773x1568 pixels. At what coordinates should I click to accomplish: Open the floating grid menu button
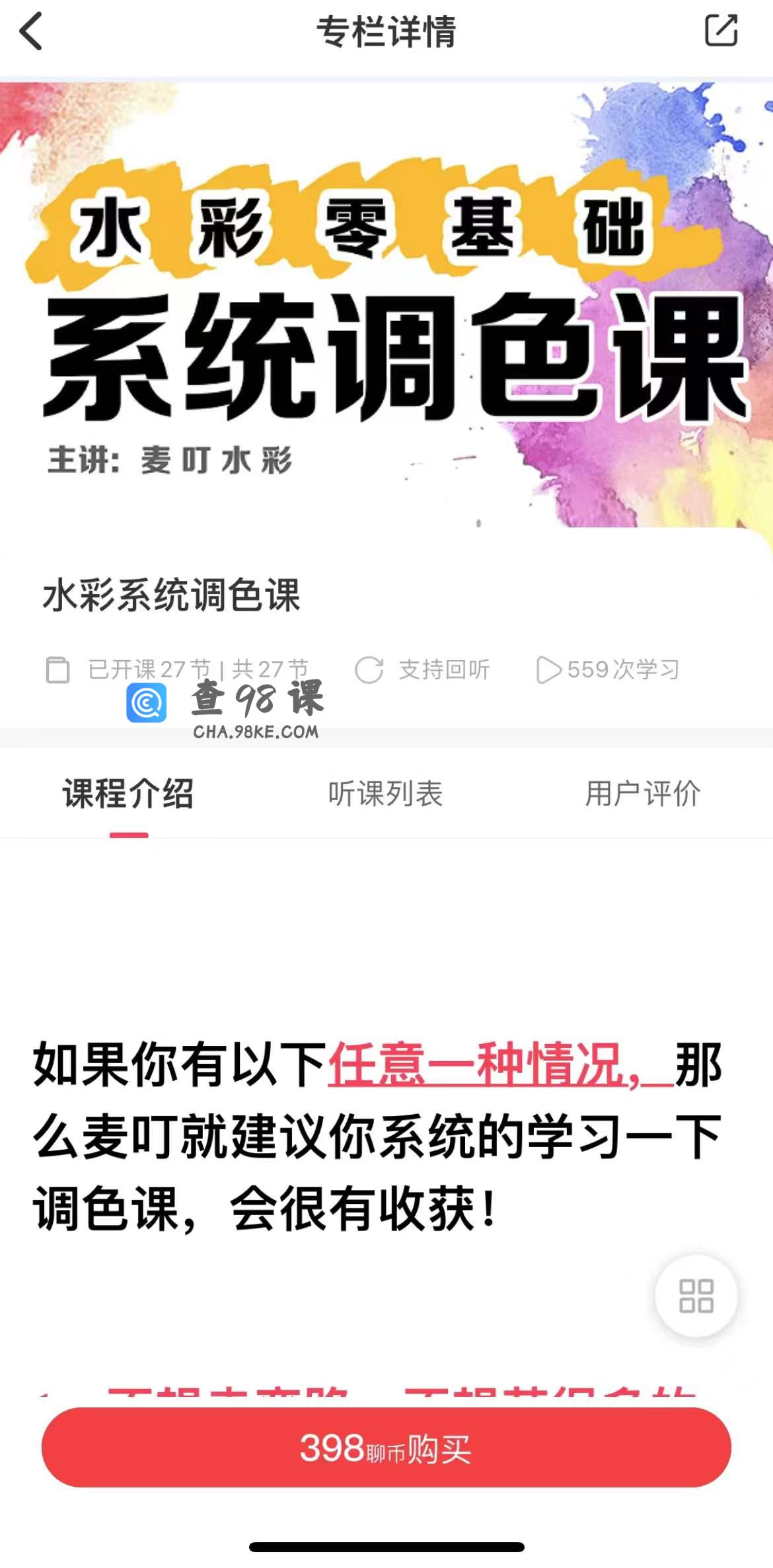click(x=696, y=1296)
